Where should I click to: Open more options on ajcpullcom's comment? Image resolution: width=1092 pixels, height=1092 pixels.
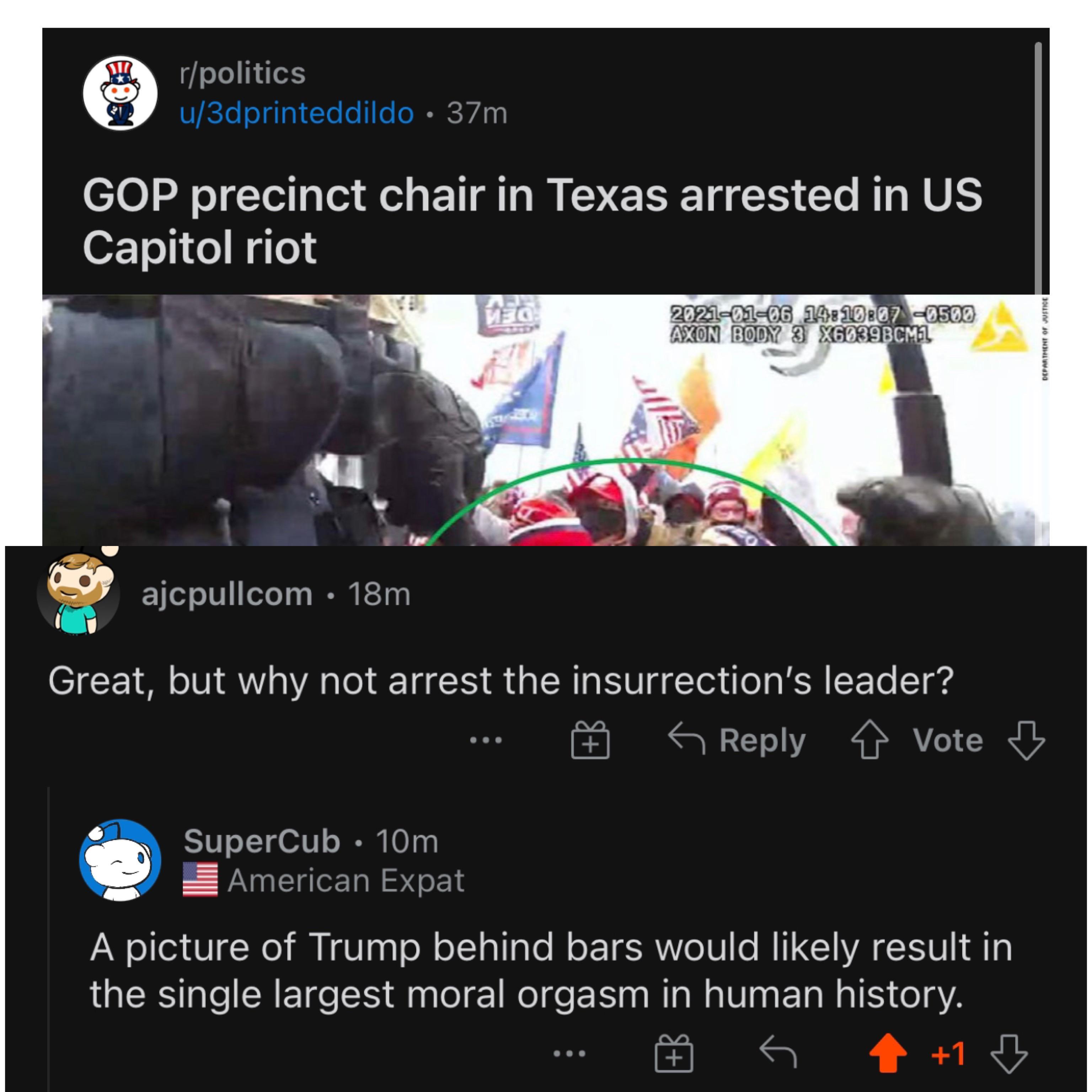[x=486, y=740]
